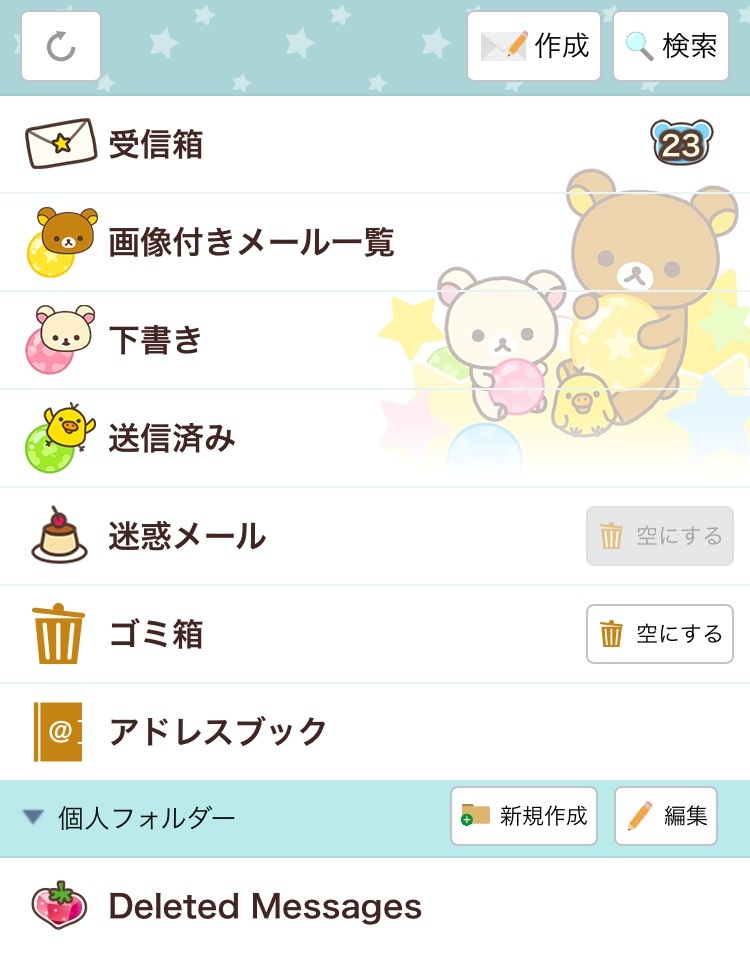Tap 編集 to edit personal folders
Image resolution: width=750 pixels, height=953 pixels.
click(666, 816)
